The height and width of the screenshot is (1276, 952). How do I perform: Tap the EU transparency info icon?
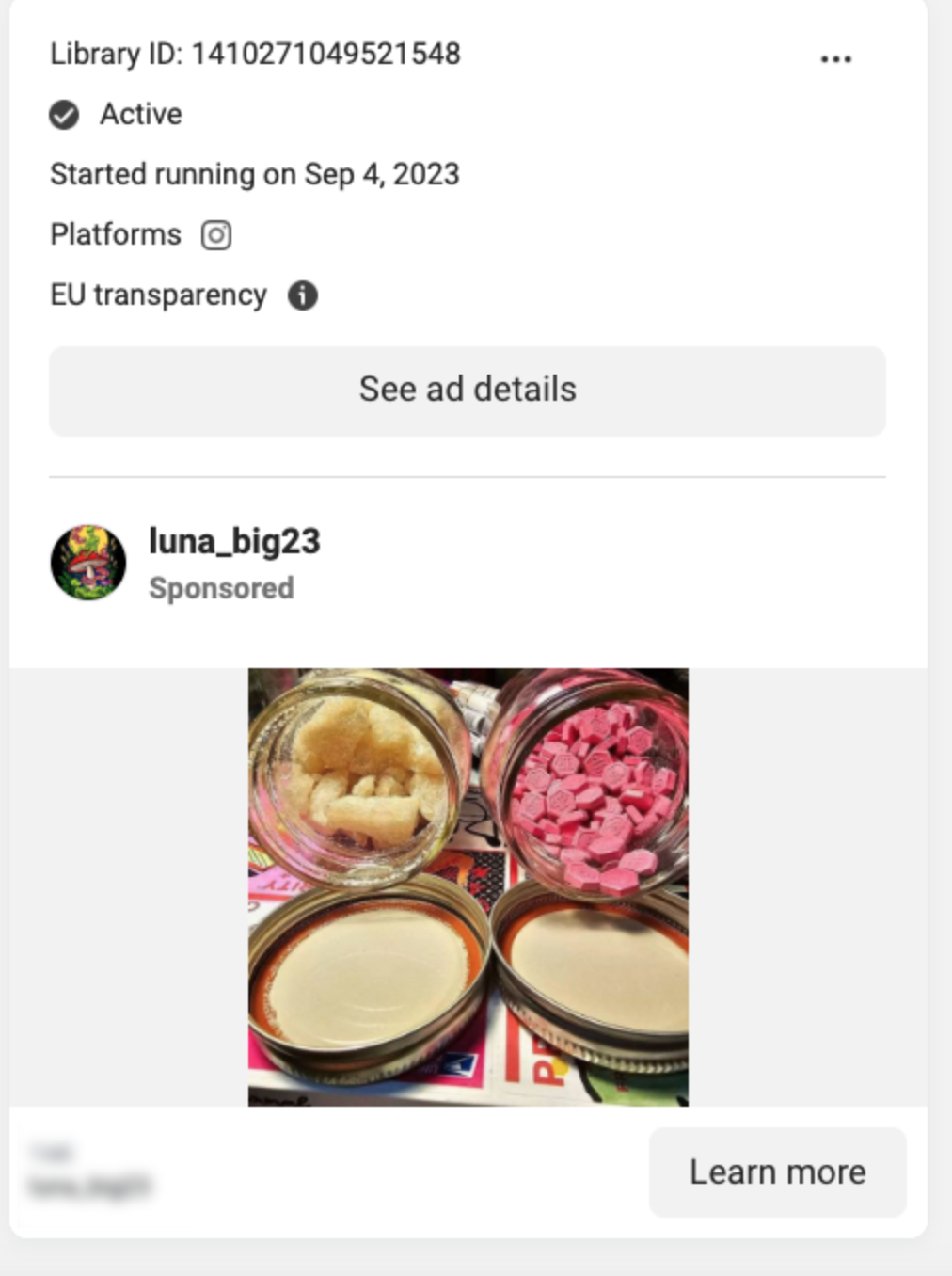[302, 295]
